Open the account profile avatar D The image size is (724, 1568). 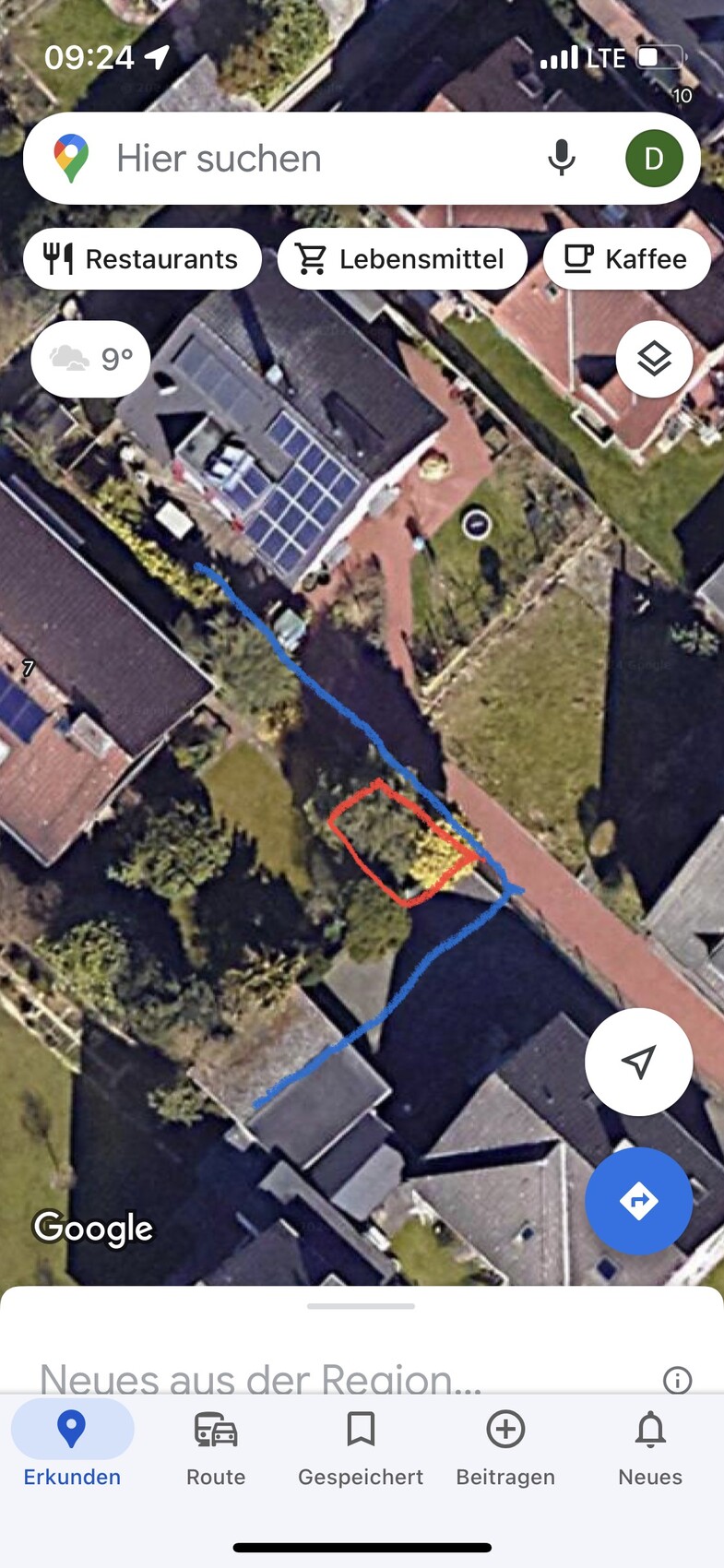653,159
